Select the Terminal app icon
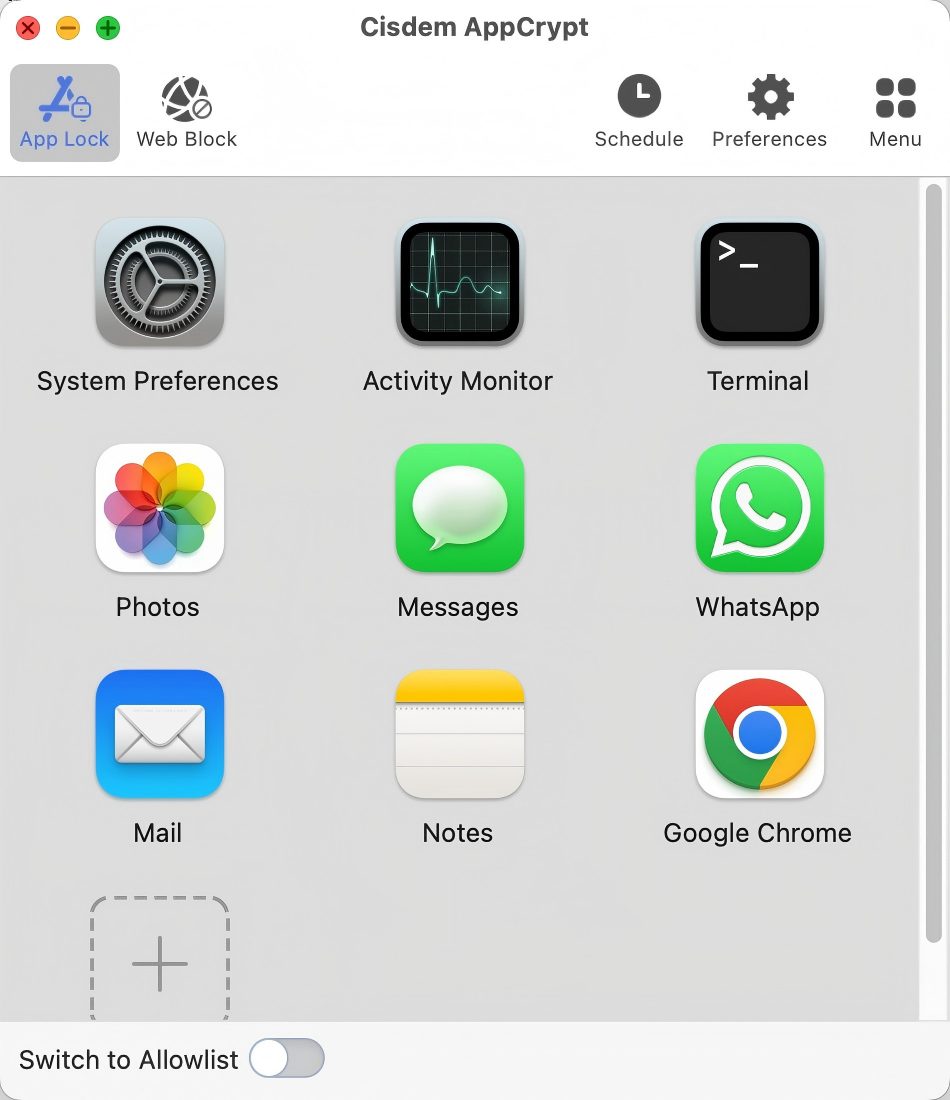Viewport: 950px width, 1100px height. (759, 282)
